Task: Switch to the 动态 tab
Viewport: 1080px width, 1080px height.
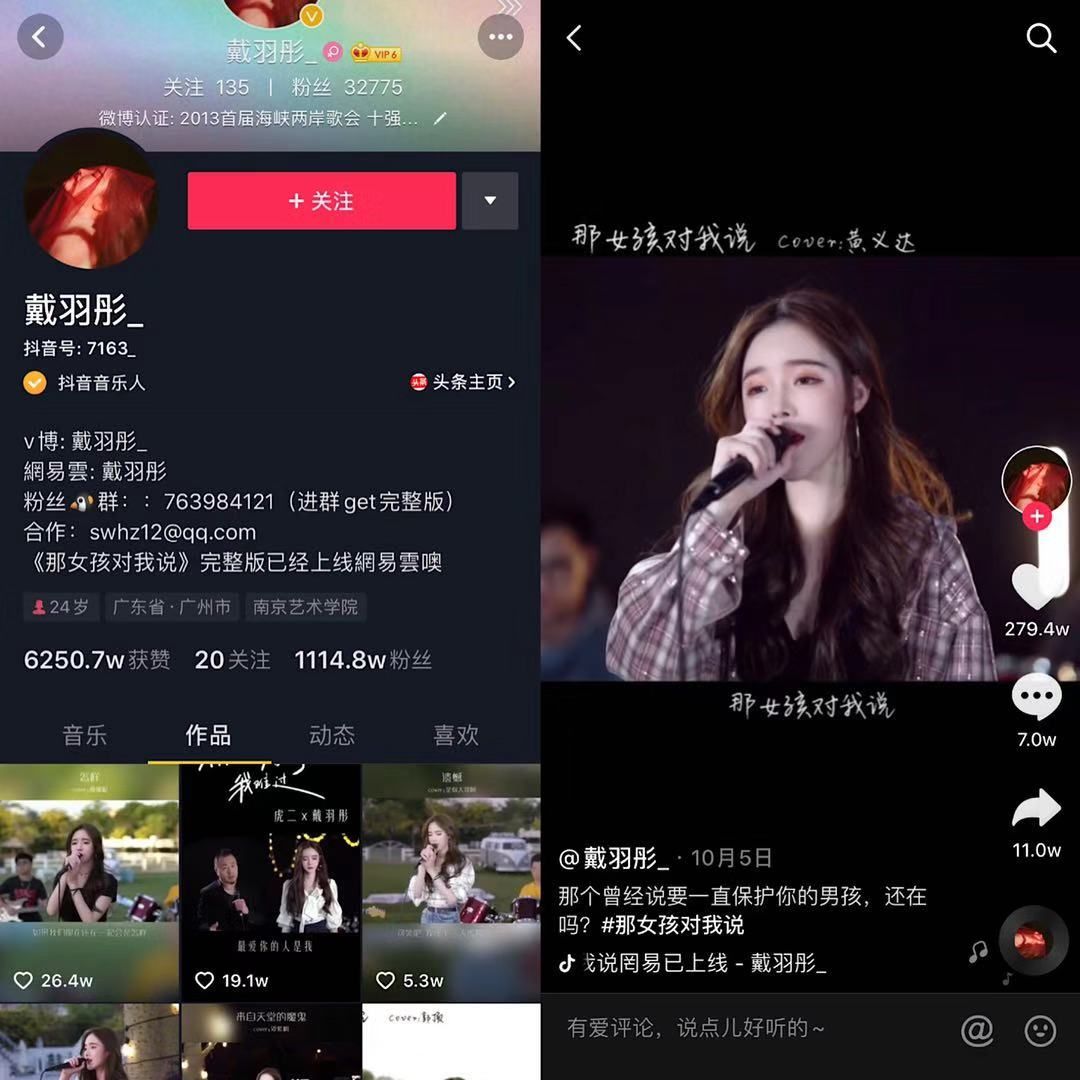Action: pos(331,735)
